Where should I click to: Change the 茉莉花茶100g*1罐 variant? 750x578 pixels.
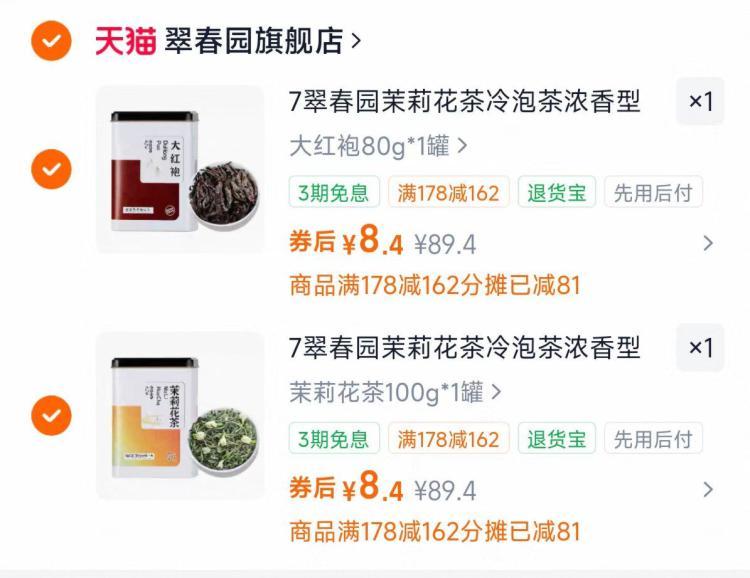tap(395, 392)
